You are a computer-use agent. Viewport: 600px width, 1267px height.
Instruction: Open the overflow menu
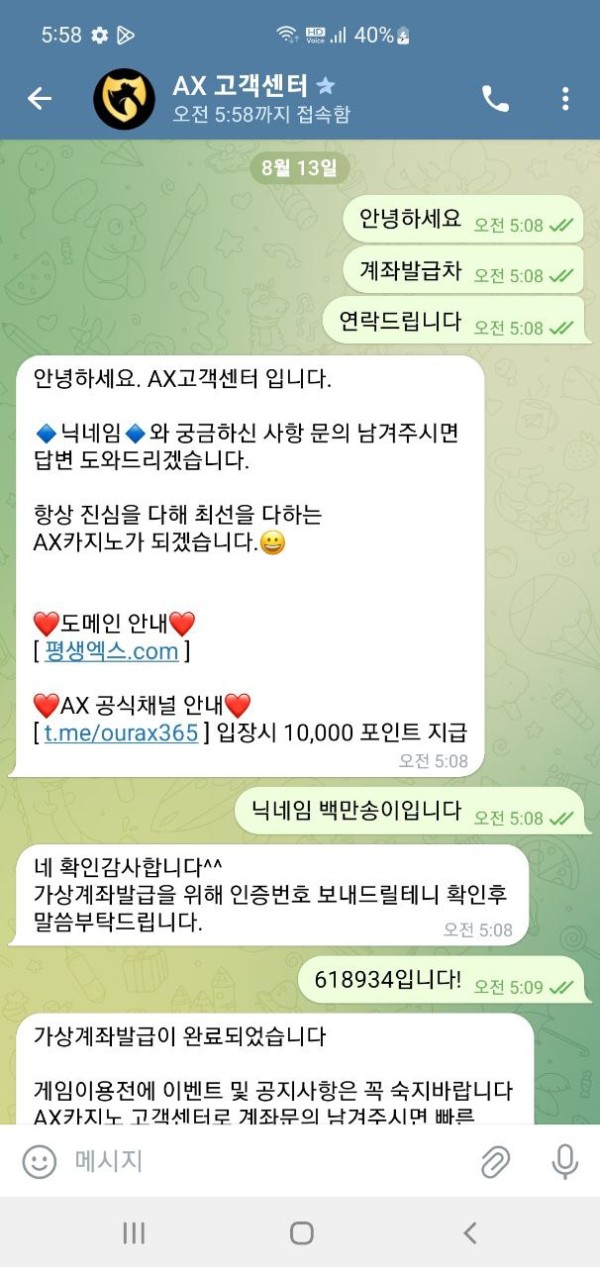pos(565,98)
